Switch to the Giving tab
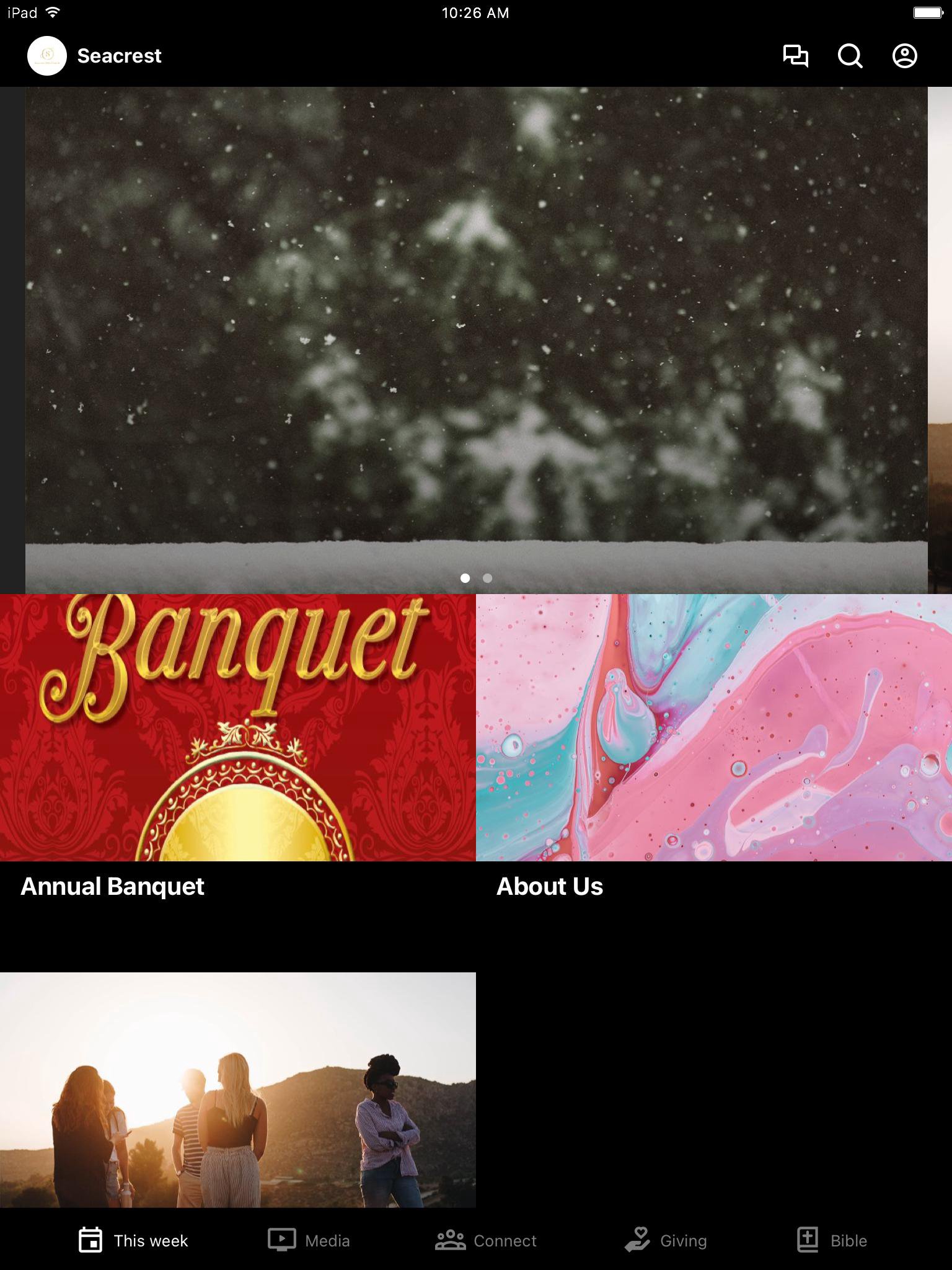The image size is (952, 1270). click(x=665, y=1240)
